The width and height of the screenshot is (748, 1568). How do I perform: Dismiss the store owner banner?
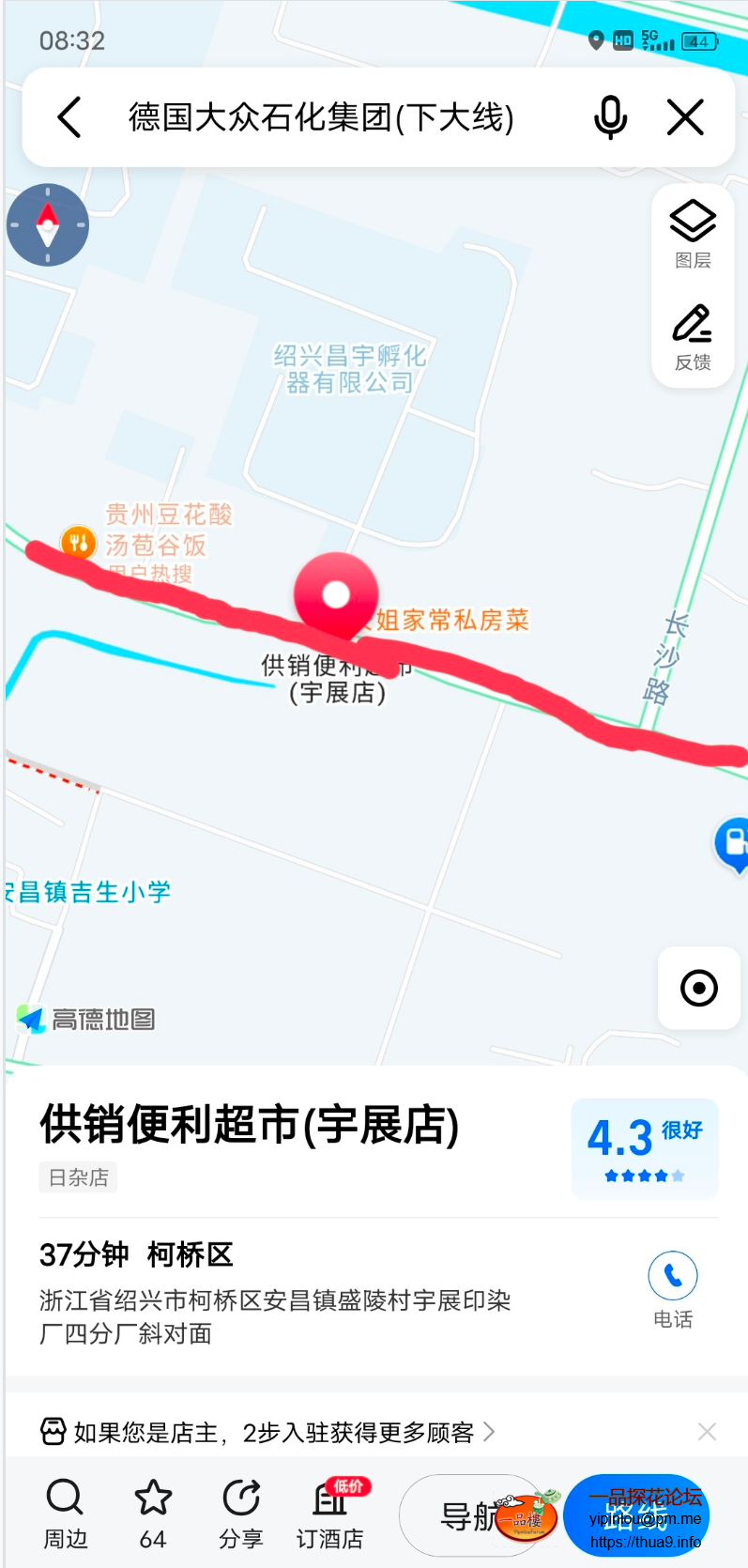click(x=707, y=1432)
